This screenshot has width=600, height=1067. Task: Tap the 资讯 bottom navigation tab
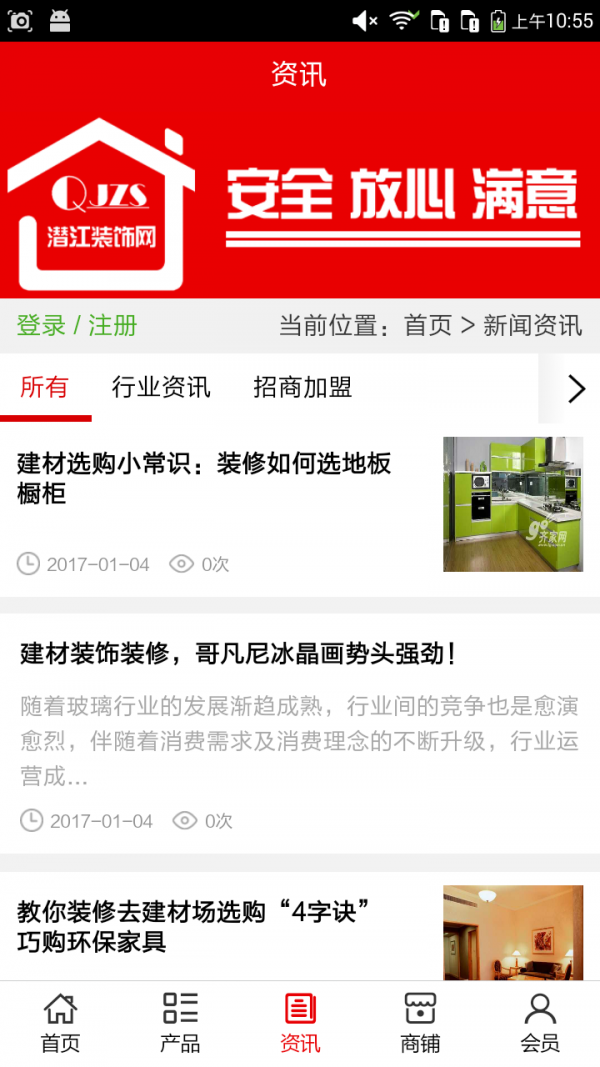(300, 1023)
